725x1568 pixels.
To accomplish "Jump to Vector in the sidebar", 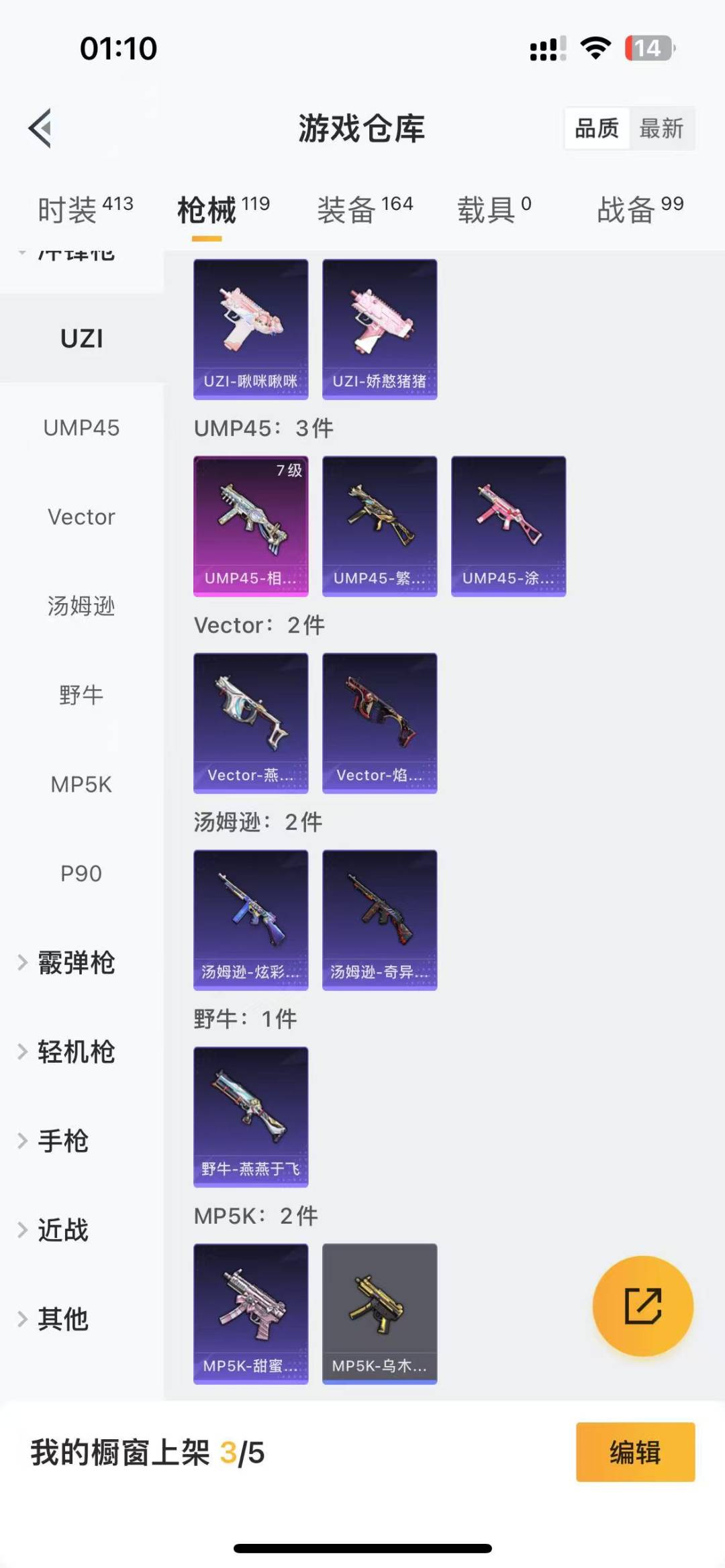I will point(81,517).
